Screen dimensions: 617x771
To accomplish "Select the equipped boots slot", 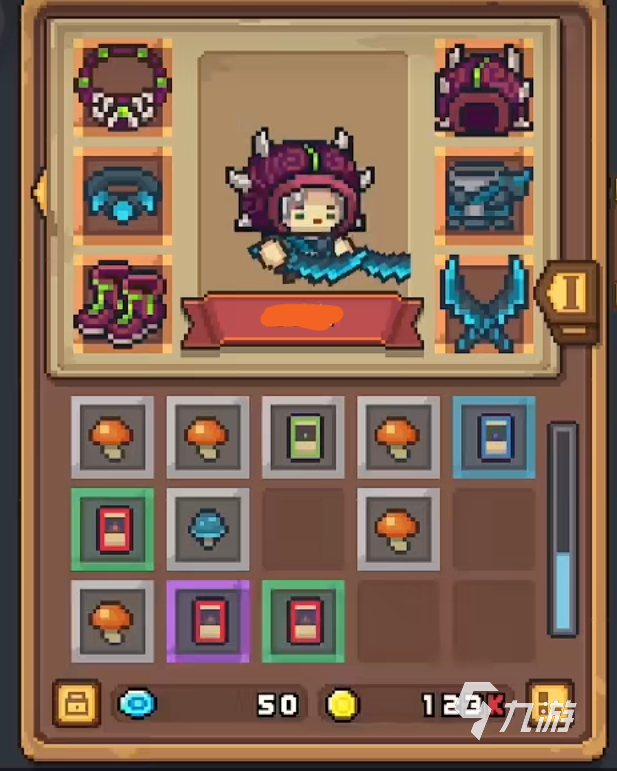I will [x=124, y=301].
